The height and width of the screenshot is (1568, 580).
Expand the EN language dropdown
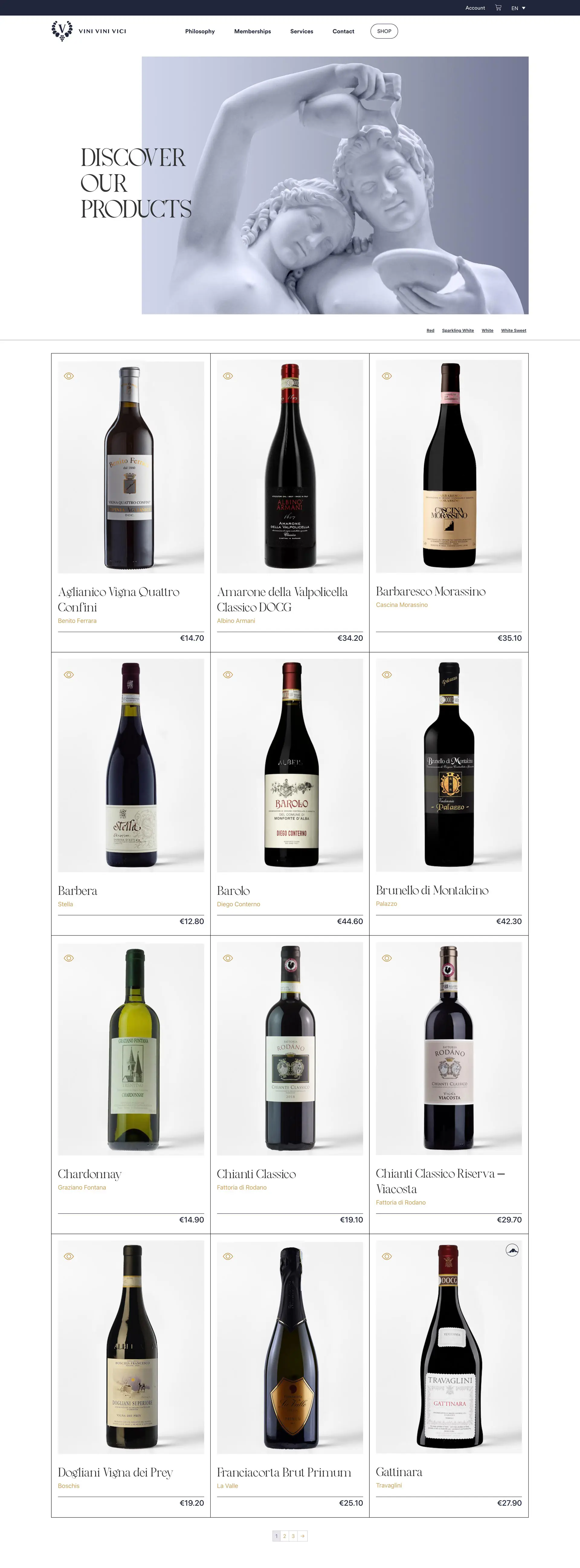518,8
